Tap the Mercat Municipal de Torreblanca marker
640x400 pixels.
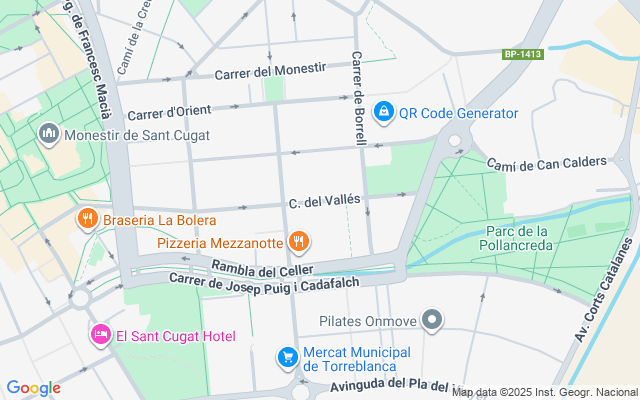point(287,357)
